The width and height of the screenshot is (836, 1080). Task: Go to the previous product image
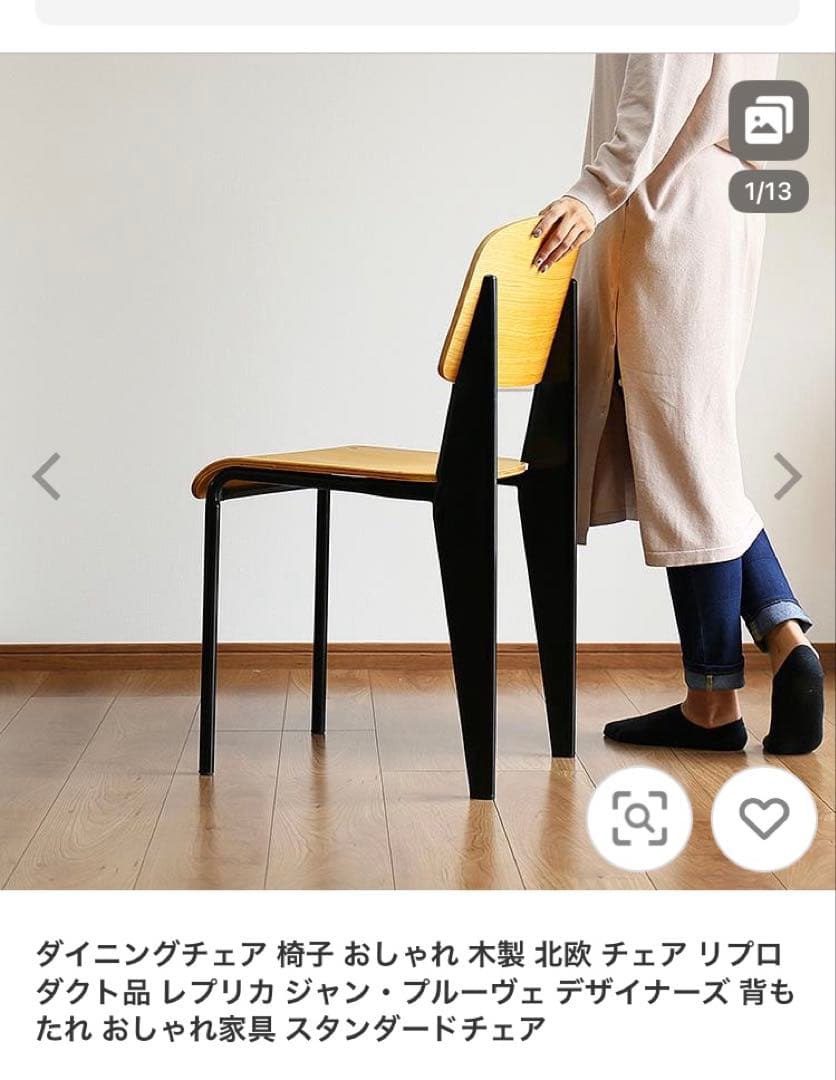[46, 476]
